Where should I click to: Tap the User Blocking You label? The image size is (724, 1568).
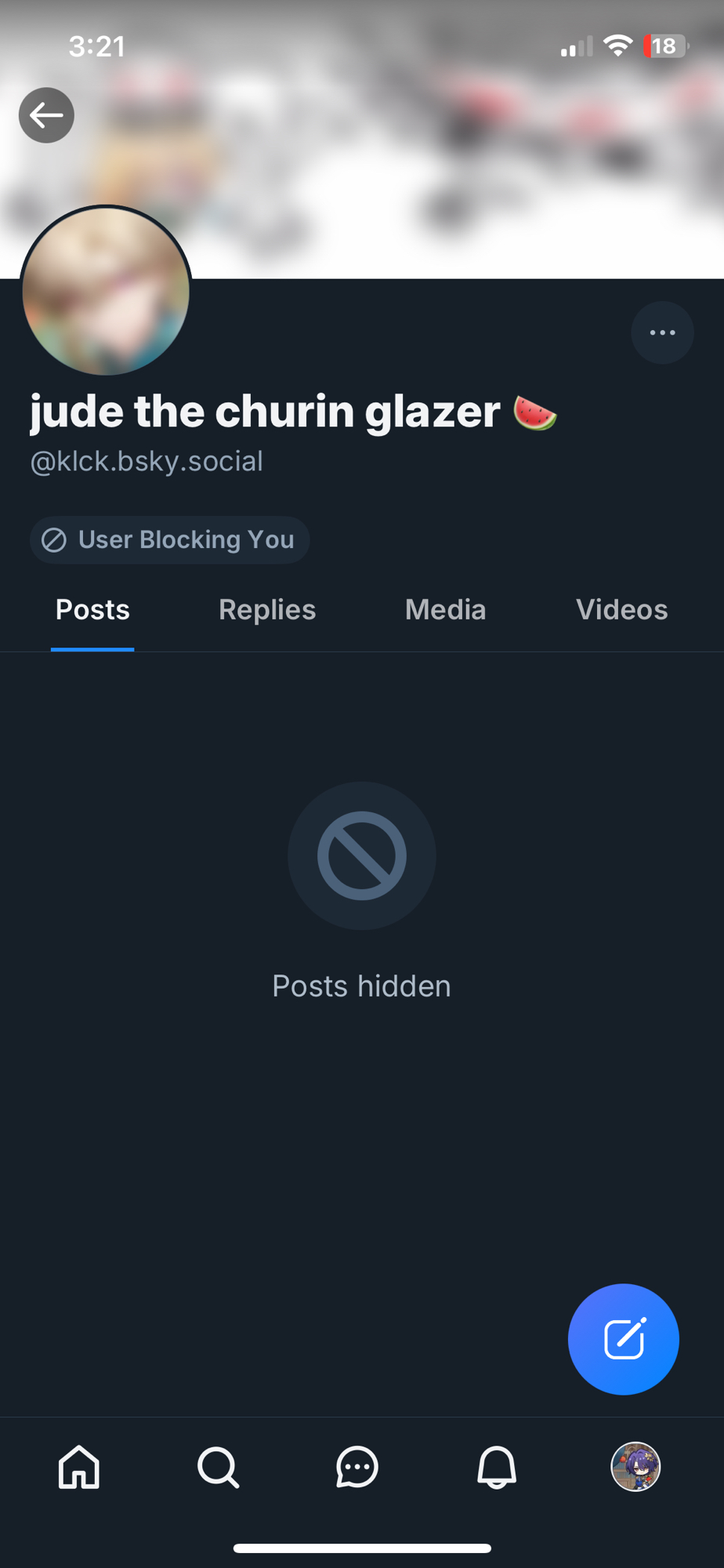[170, 540]
